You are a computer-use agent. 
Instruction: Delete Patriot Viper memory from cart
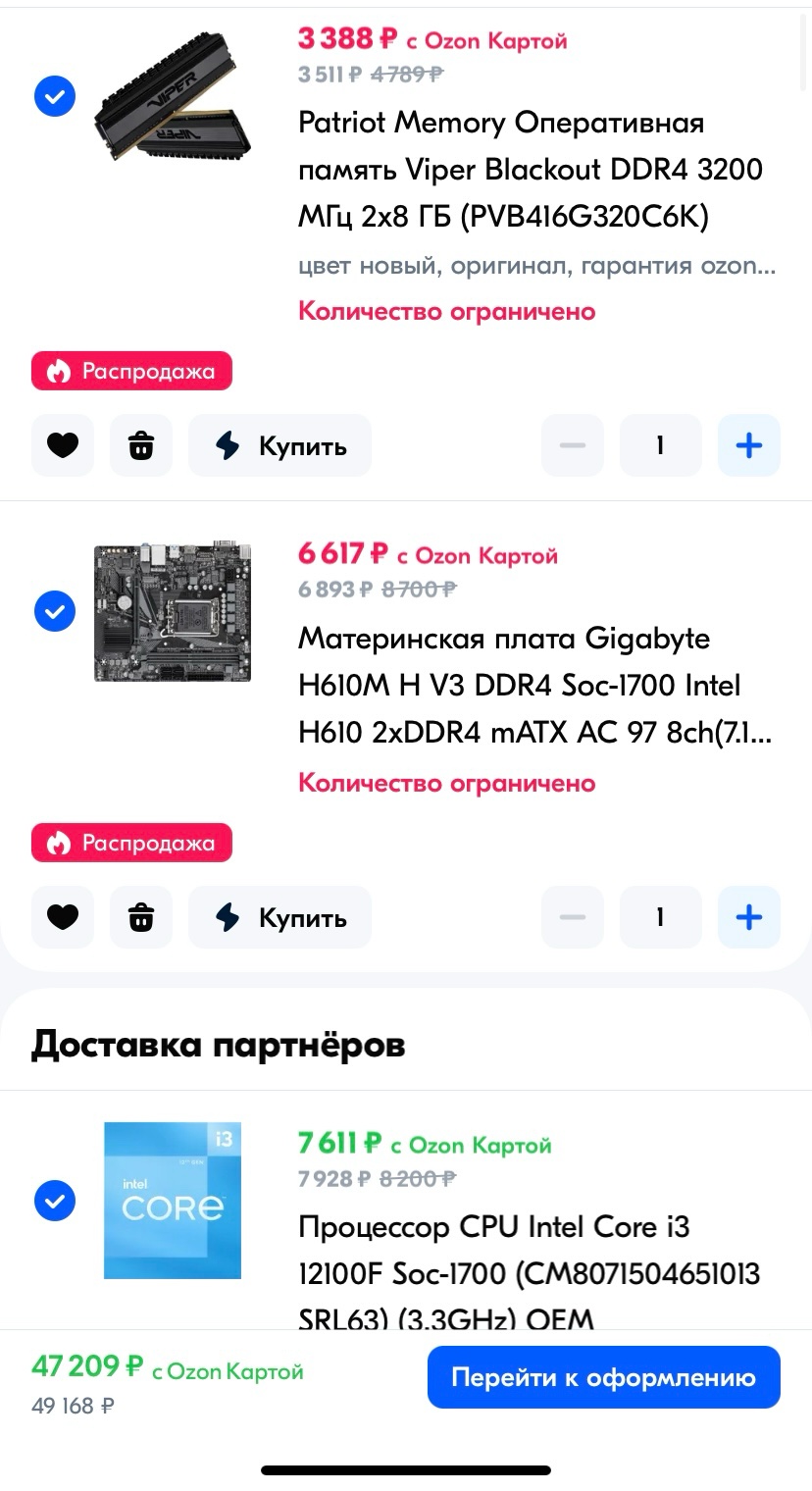point(141,445)
